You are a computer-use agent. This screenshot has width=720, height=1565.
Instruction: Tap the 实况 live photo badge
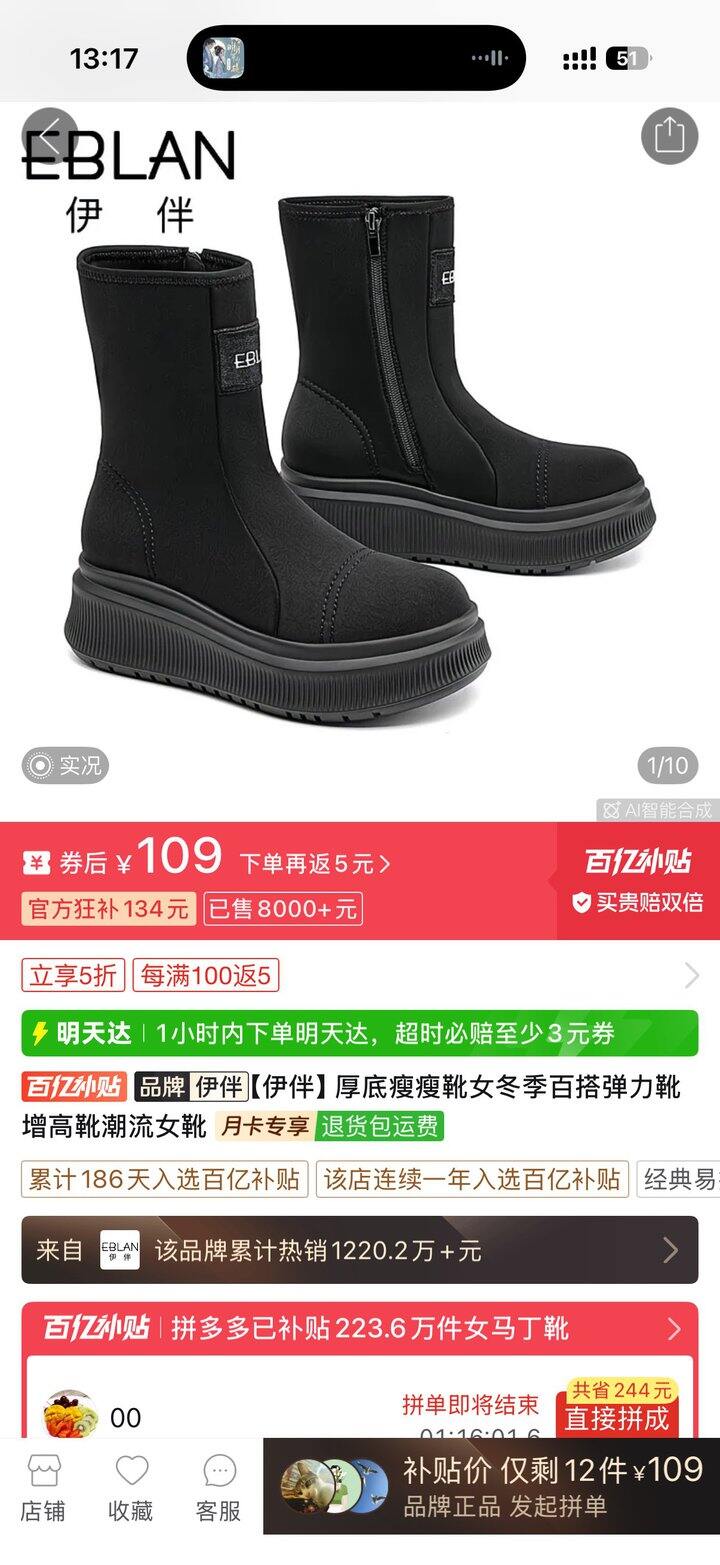click(65, 766)
